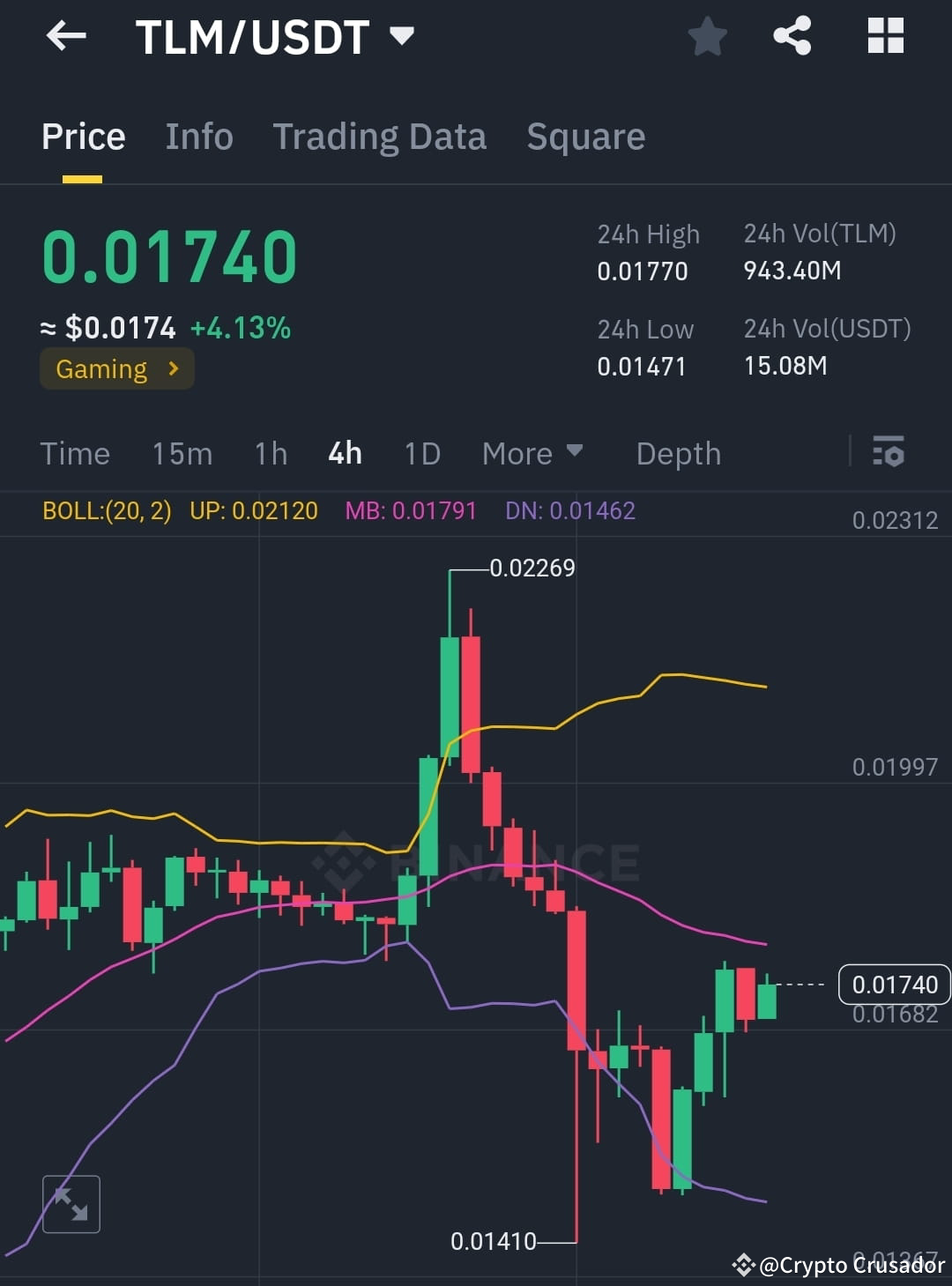Switch chart interval to 15m
The width and height of the screenshot is (952, 1286).
182,453
